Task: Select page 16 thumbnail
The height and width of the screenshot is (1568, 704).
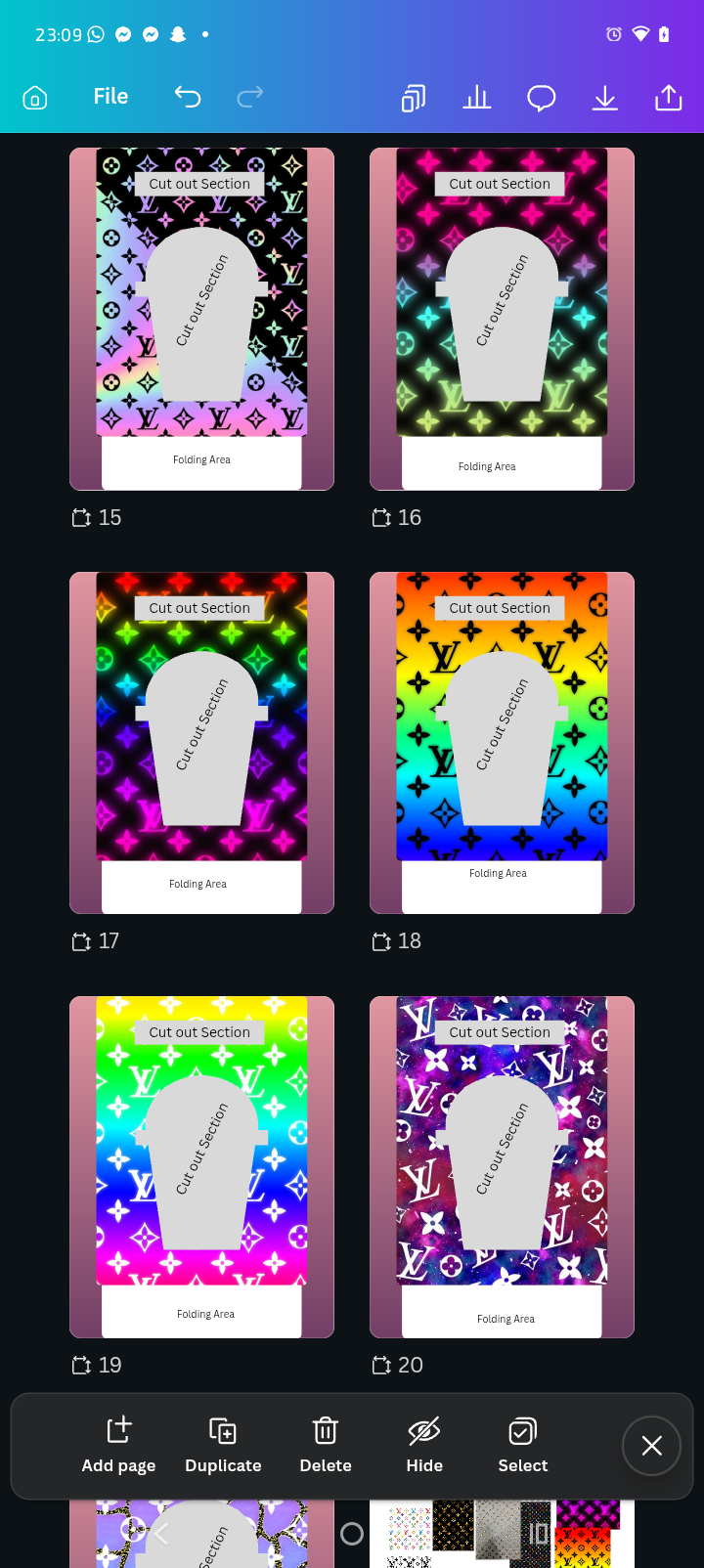Action: click(502, 319)
